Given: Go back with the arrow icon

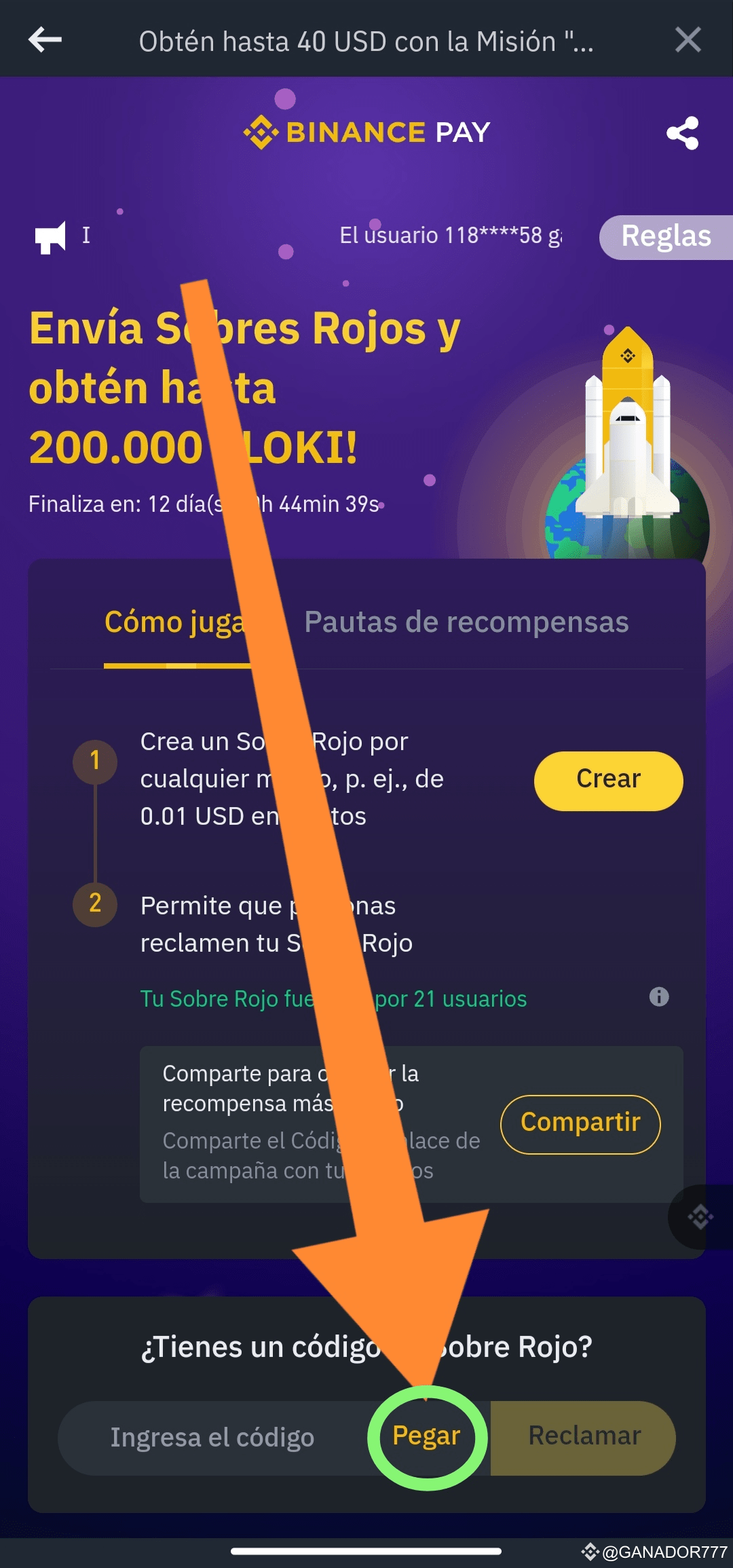Looking at the screenshot, I should click(45, 39).
